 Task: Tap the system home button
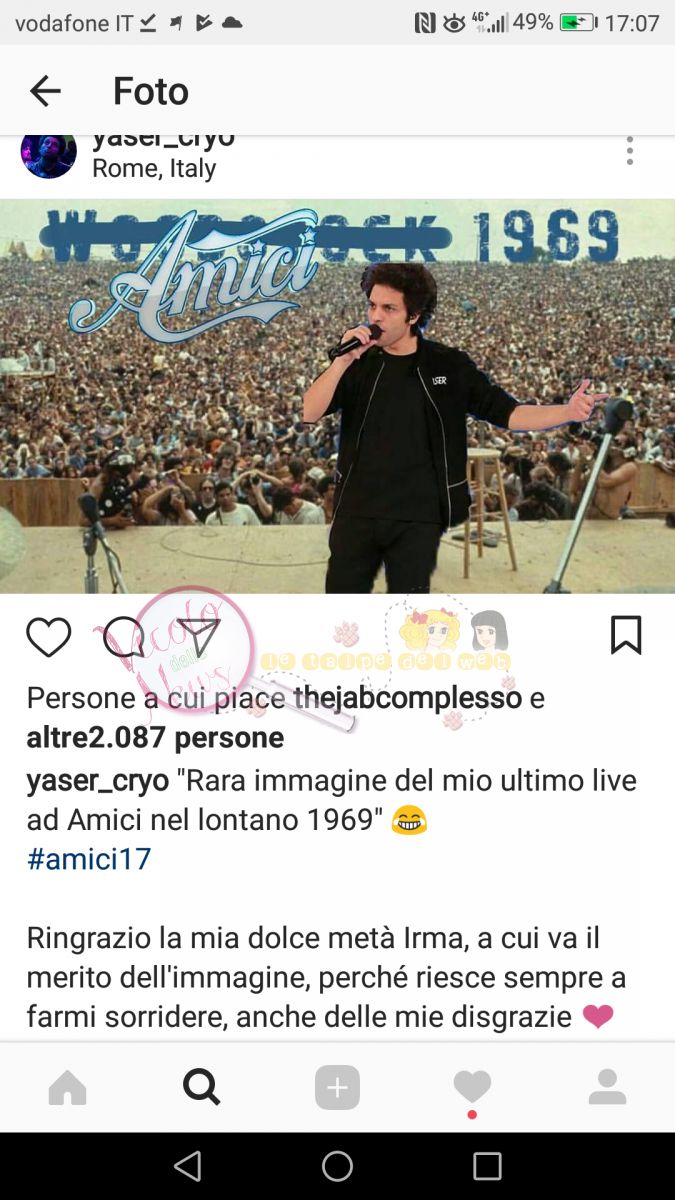pos(337,1166)
